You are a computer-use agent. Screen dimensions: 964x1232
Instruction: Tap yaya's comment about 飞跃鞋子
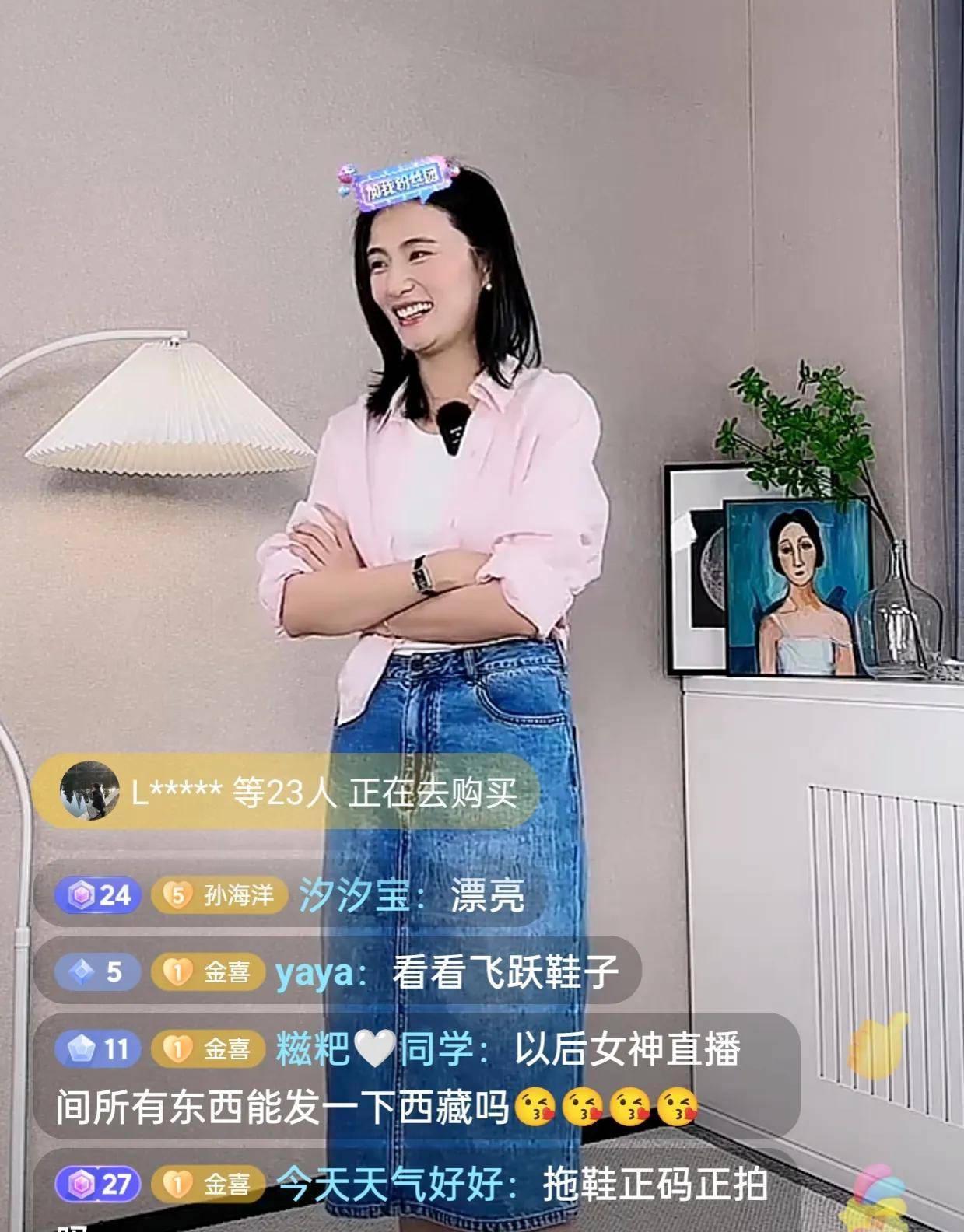tap(337, 972)
